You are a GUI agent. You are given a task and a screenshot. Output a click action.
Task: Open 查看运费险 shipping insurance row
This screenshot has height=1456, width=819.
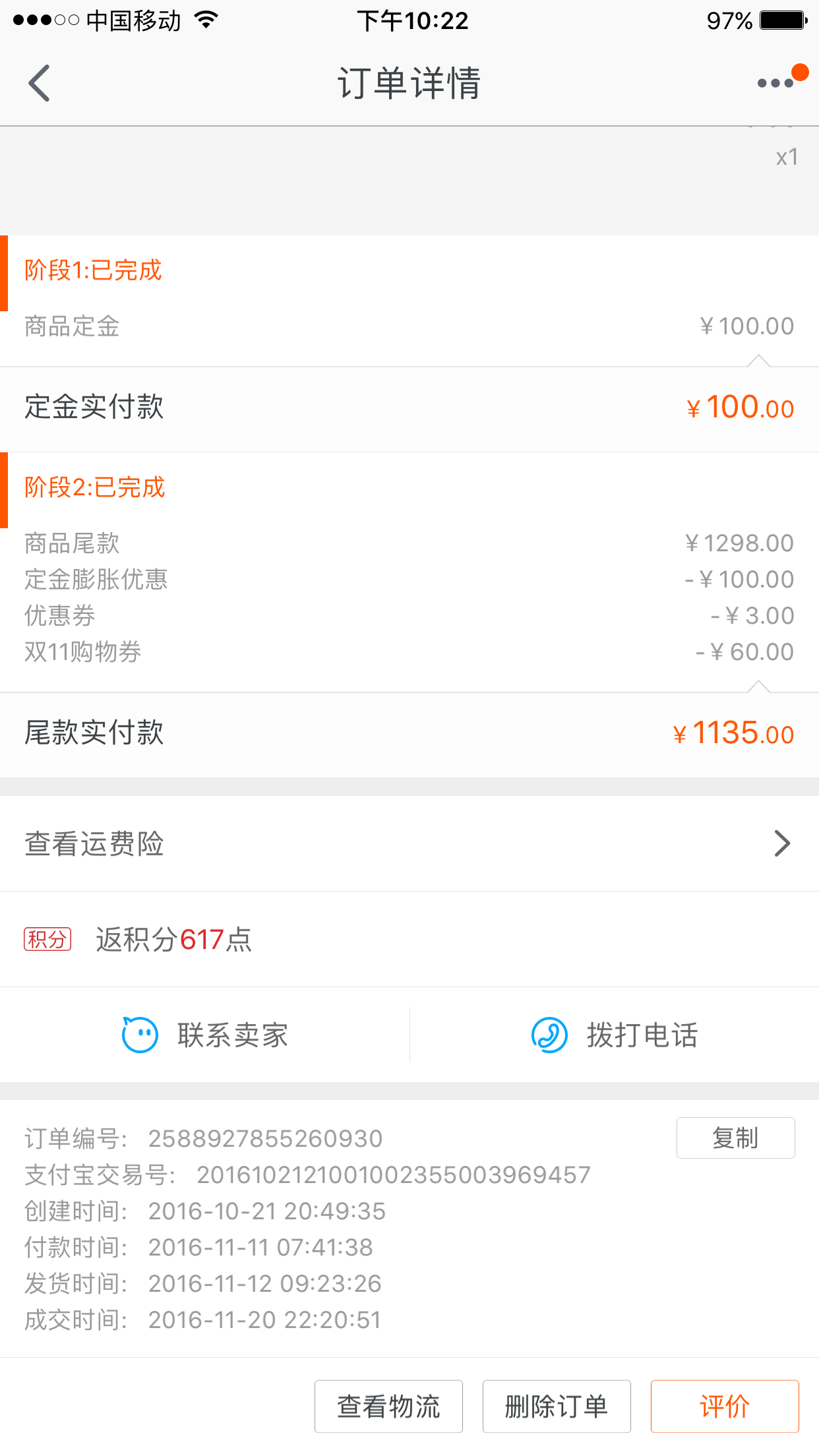tap(409, 843)
